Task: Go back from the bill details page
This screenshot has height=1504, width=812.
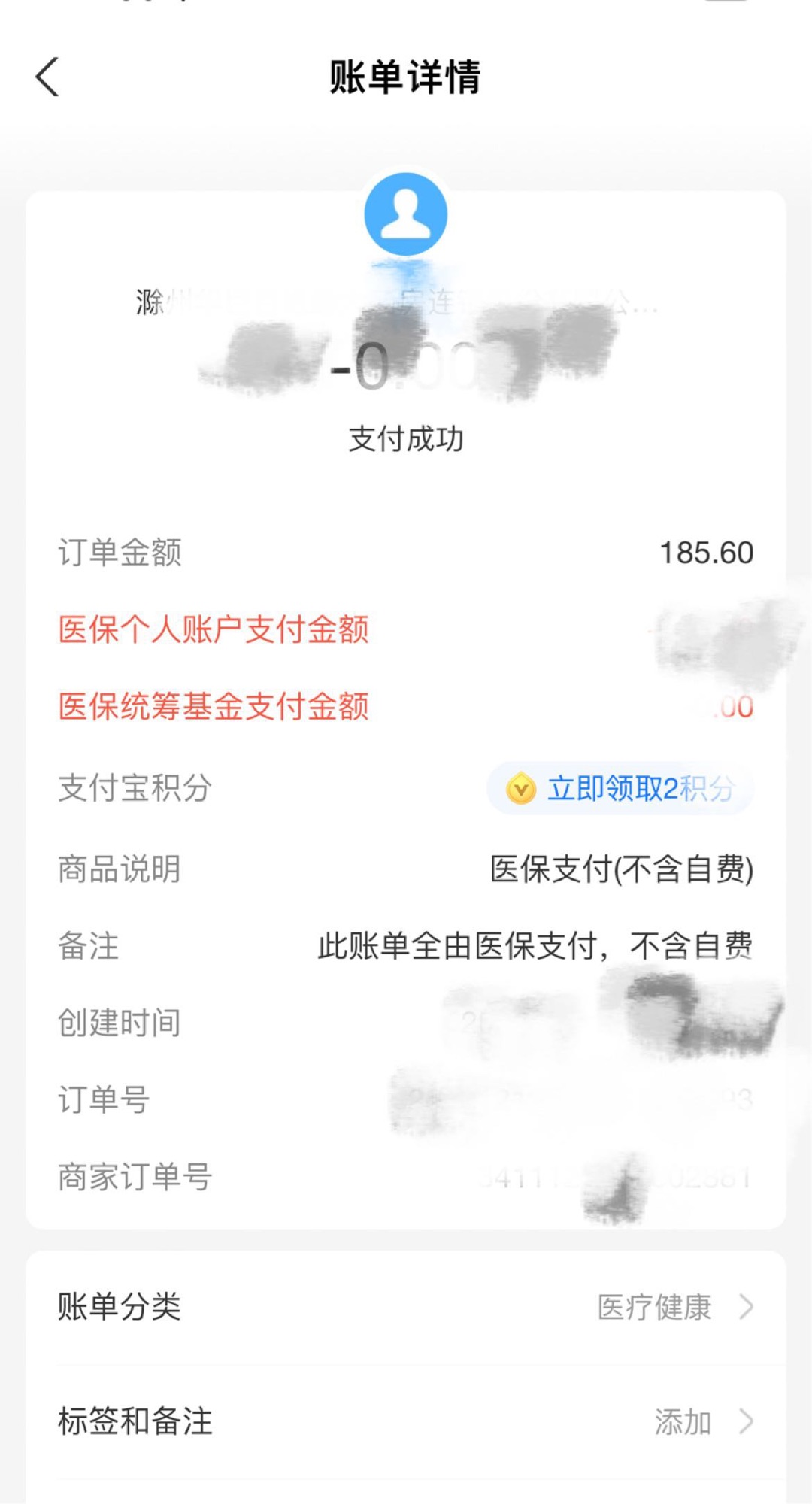Action: point(47,77)
